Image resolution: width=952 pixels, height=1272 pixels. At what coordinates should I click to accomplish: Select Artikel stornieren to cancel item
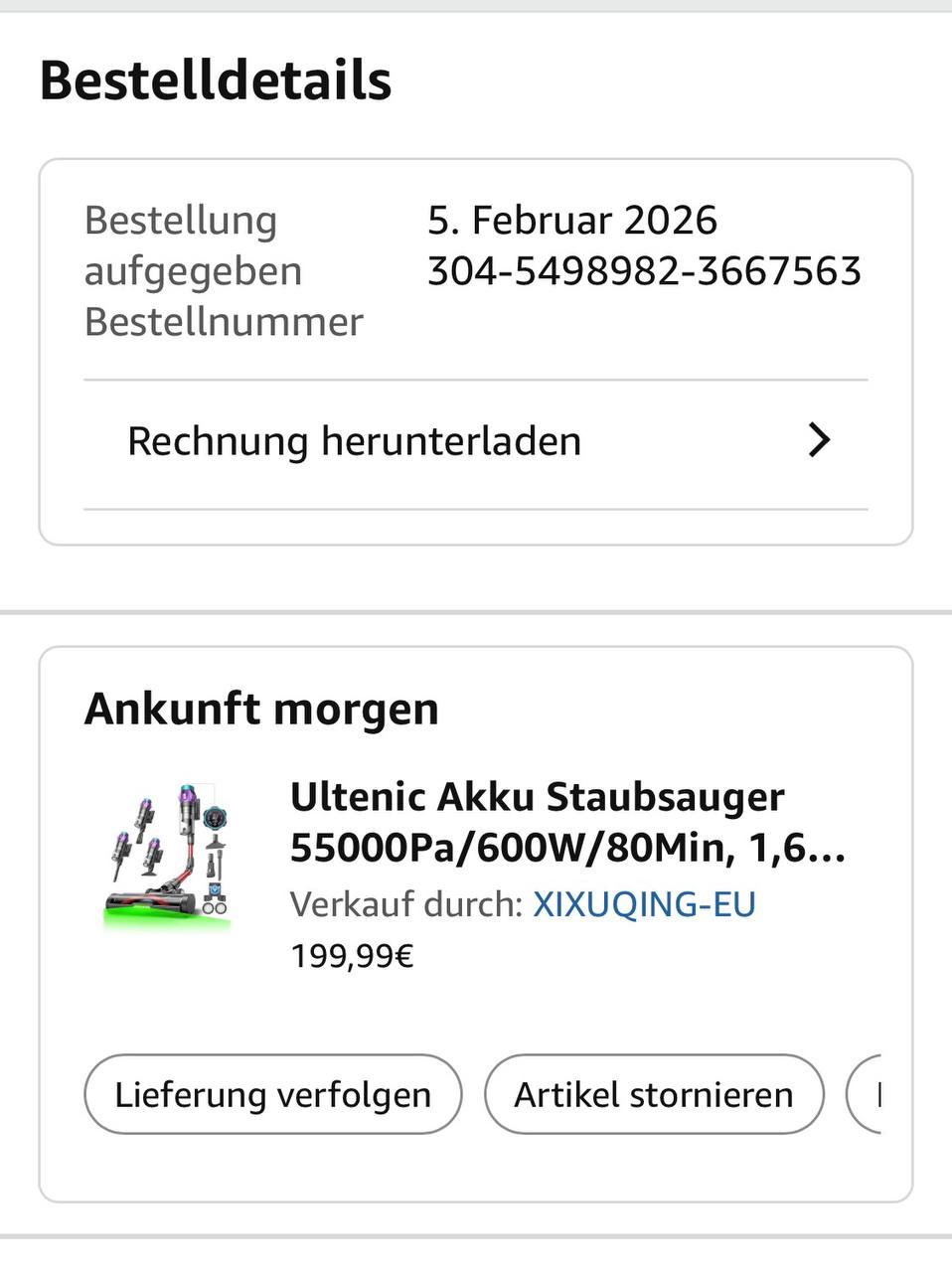tap(654, 1094)
